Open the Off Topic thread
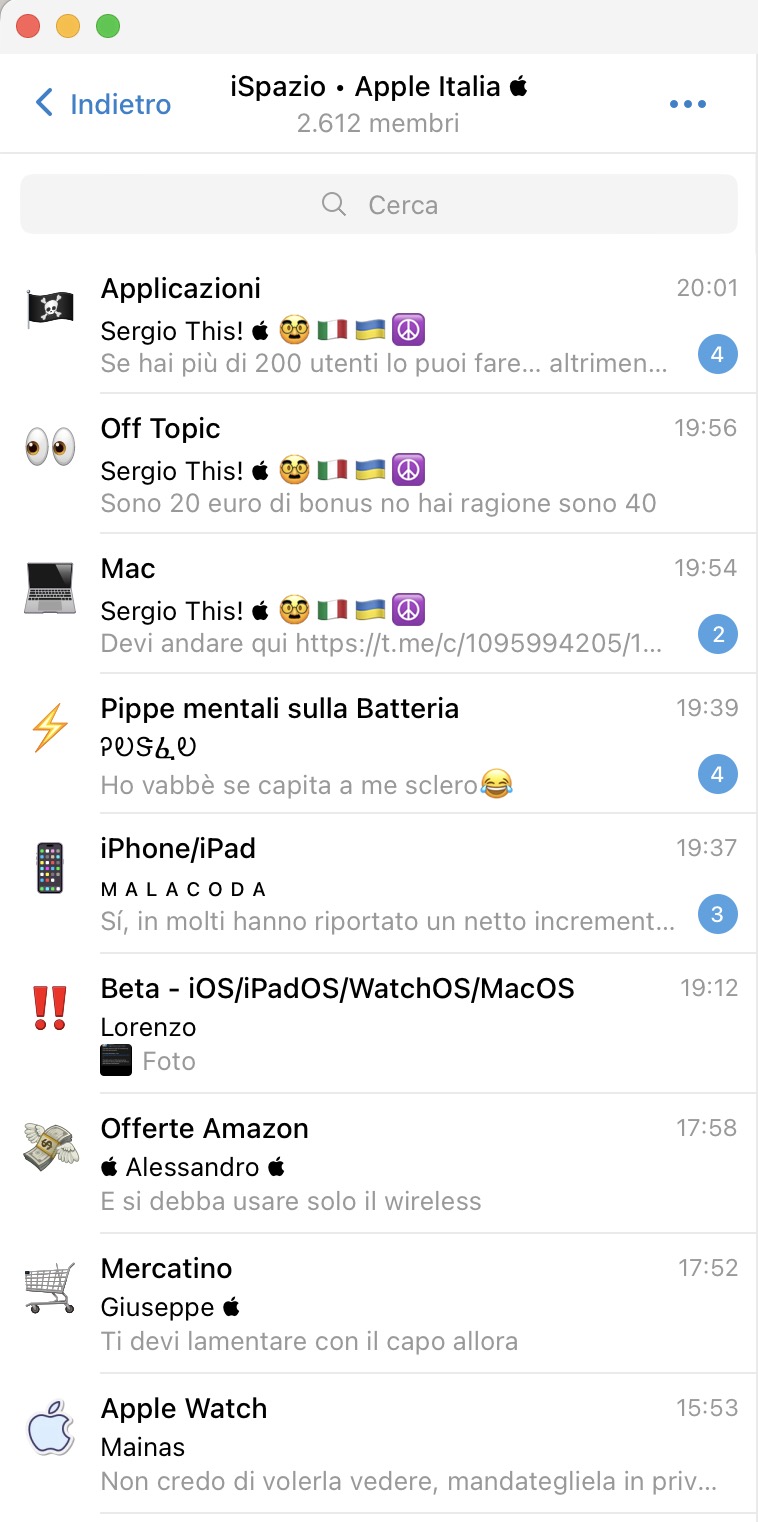 (x=379, y=464)
